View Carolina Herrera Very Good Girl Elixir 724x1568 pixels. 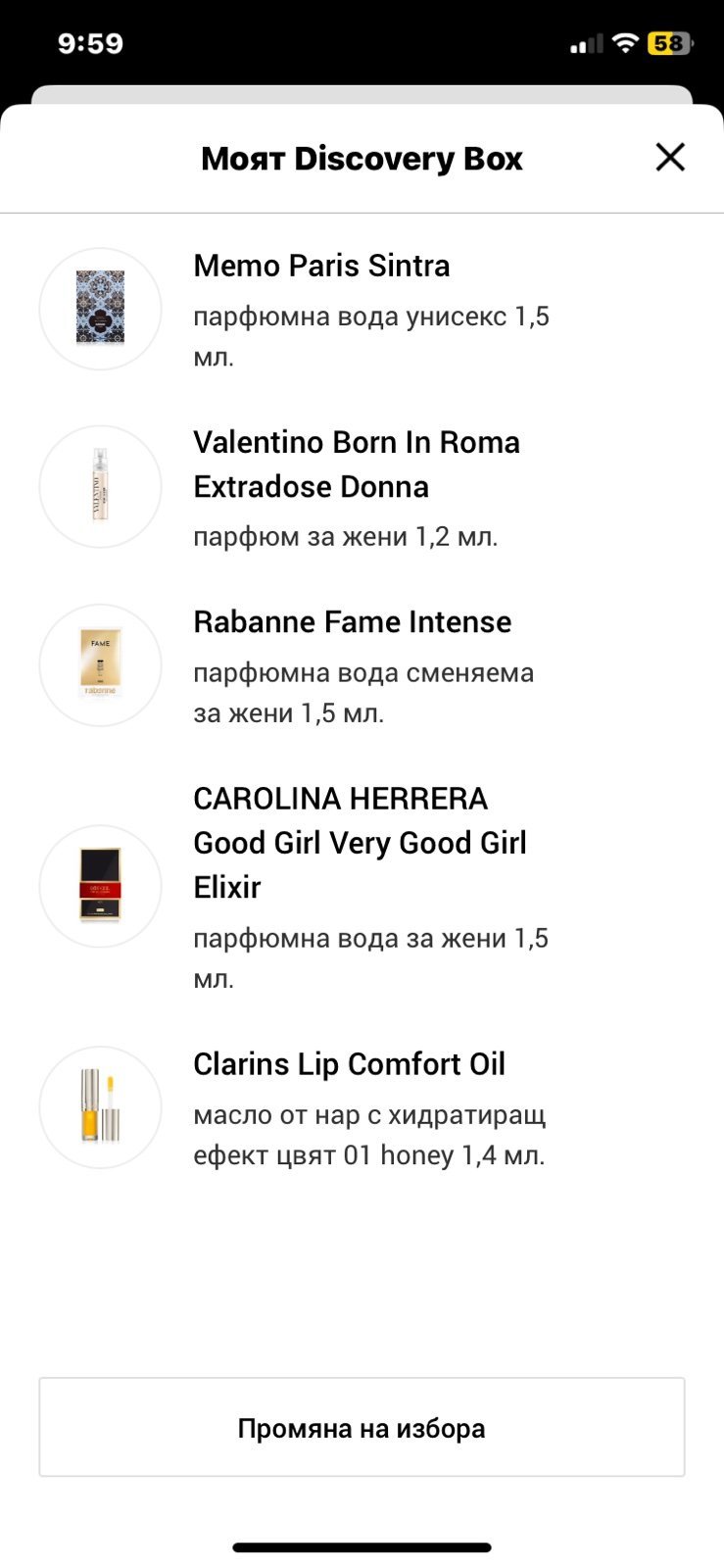pos(359,843)
